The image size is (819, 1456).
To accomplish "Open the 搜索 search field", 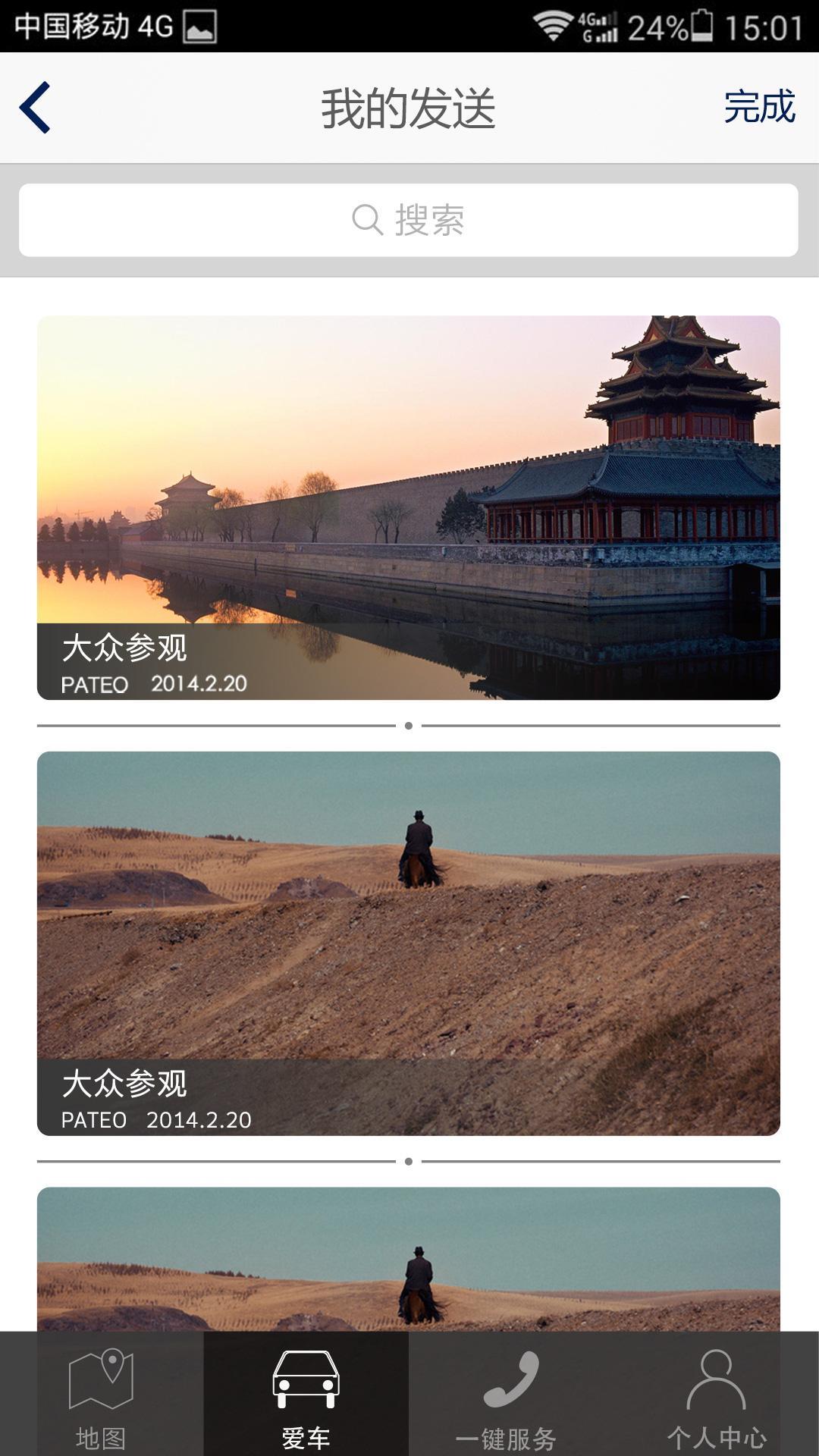I will (408, 220).
